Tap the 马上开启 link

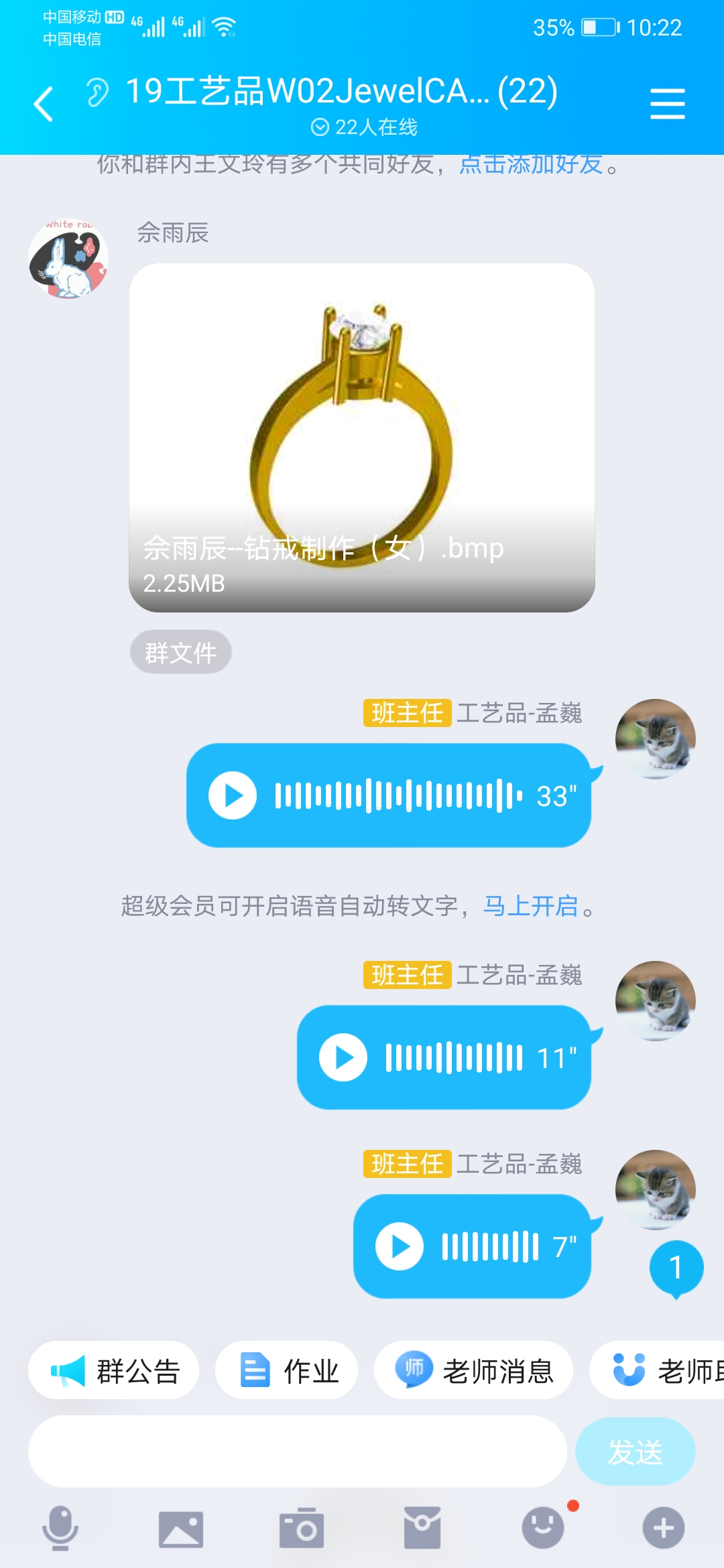531,906
